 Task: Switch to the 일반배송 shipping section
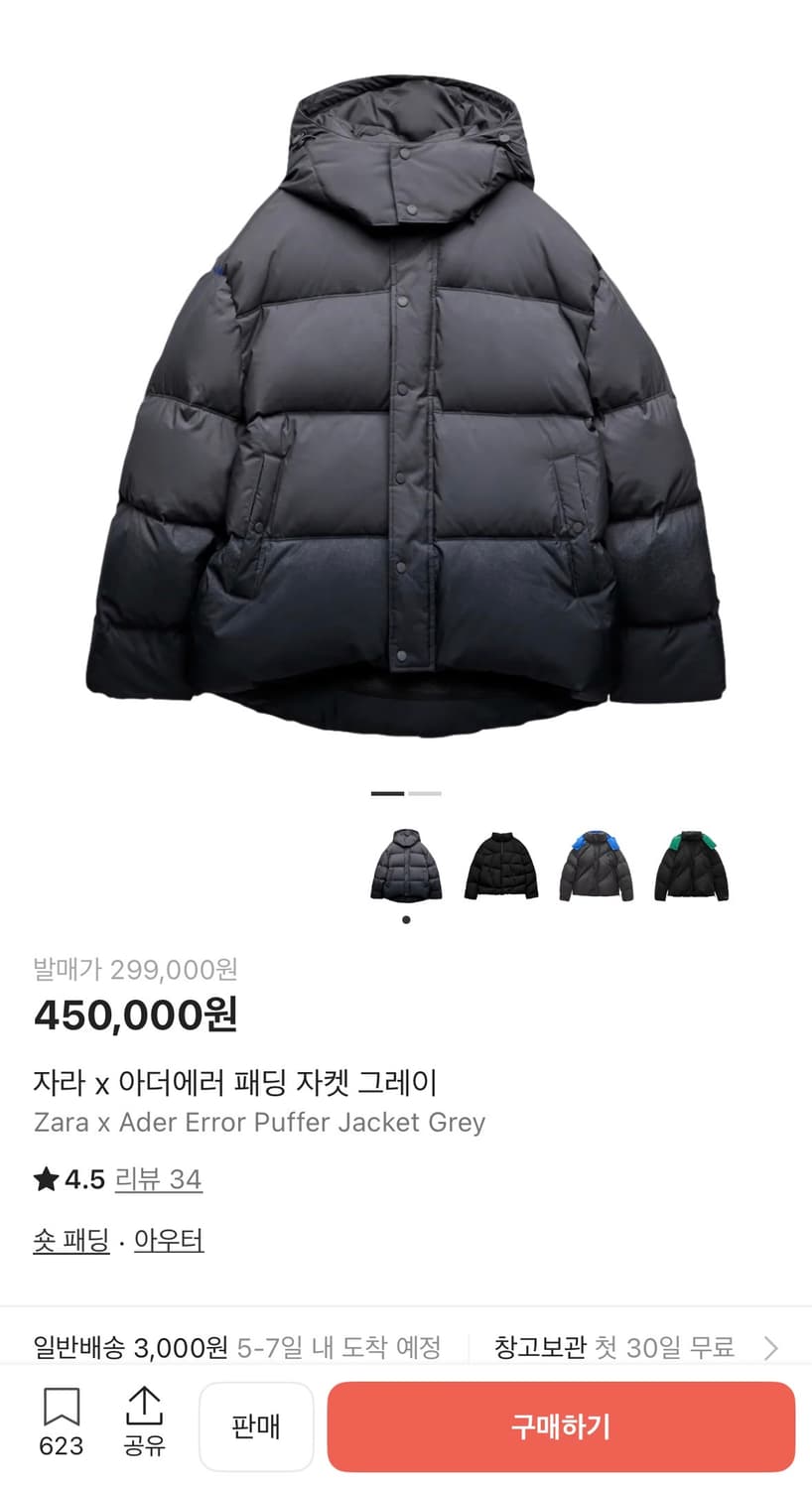coord(238,1346)
